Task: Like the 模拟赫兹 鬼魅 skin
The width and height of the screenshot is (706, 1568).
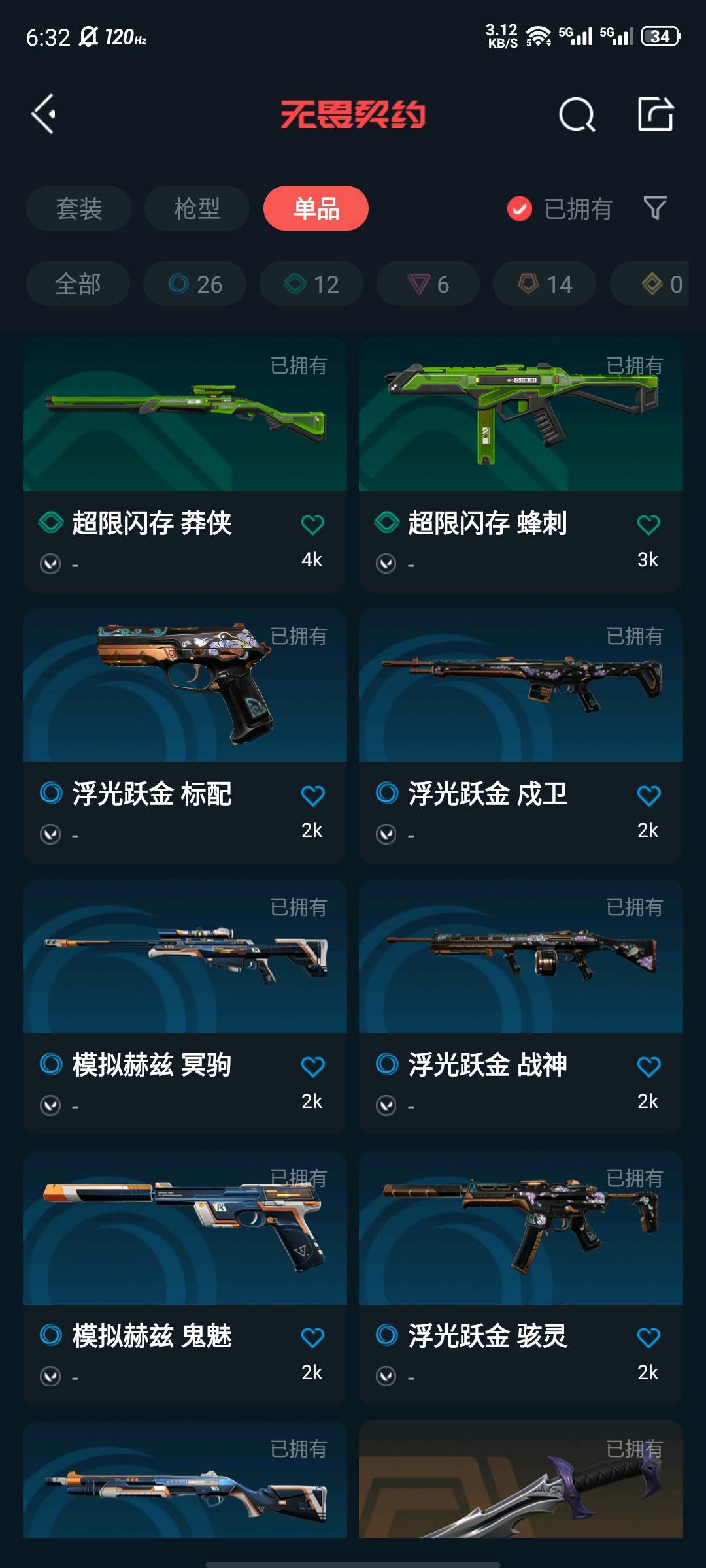Action: pos(312,1338)
